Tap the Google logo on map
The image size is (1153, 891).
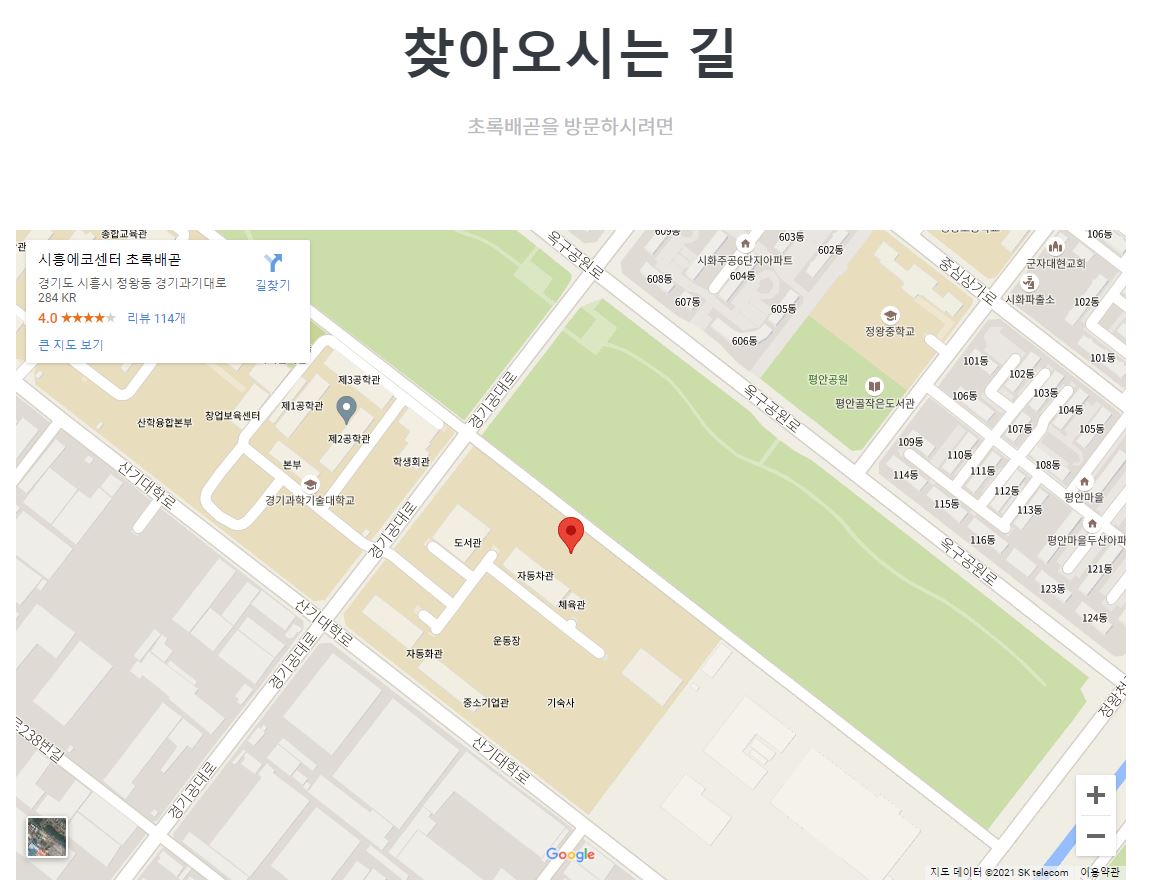coord(570,854)
